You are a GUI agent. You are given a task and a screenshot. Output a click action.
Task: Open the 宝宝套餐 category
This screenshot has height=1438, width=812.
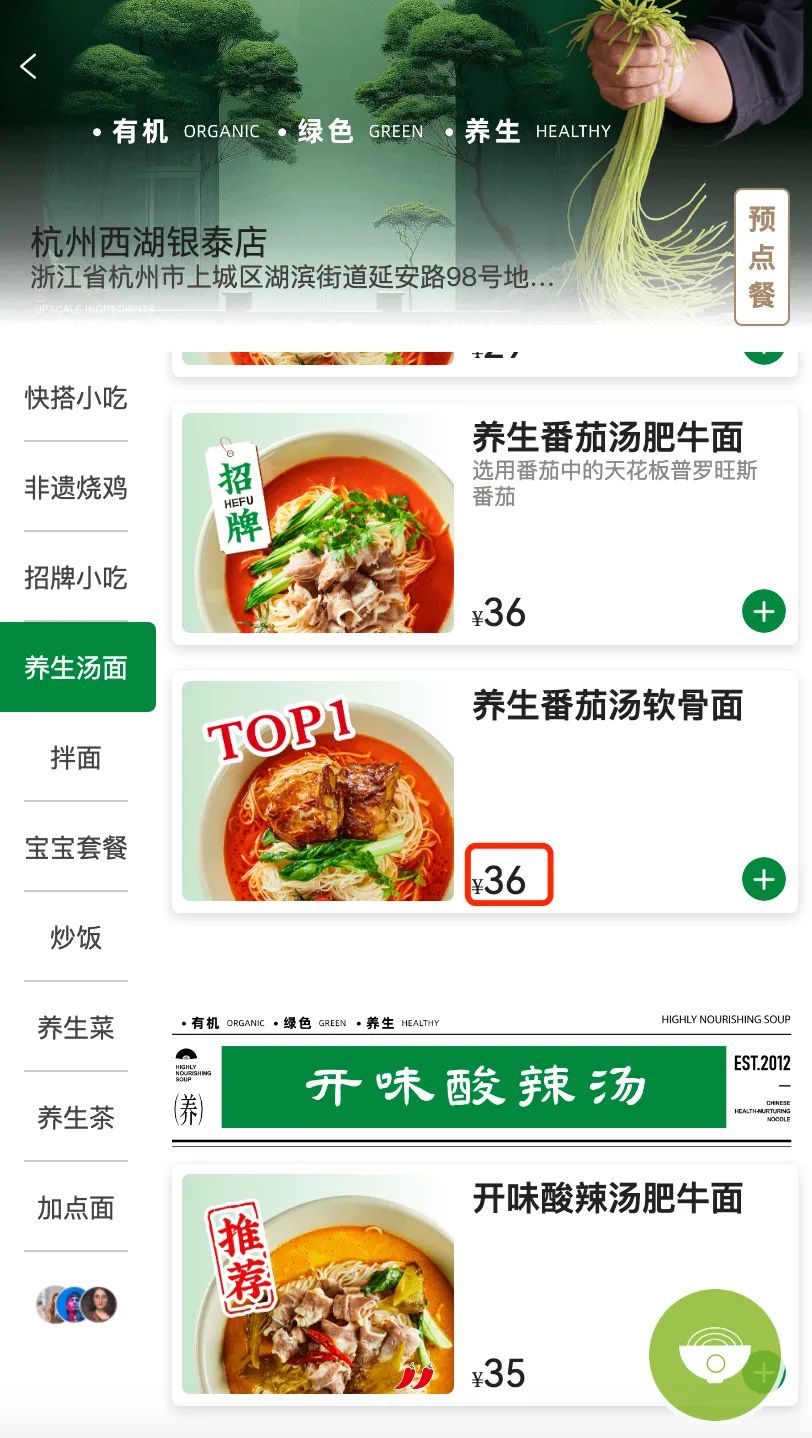pos(76,848)
